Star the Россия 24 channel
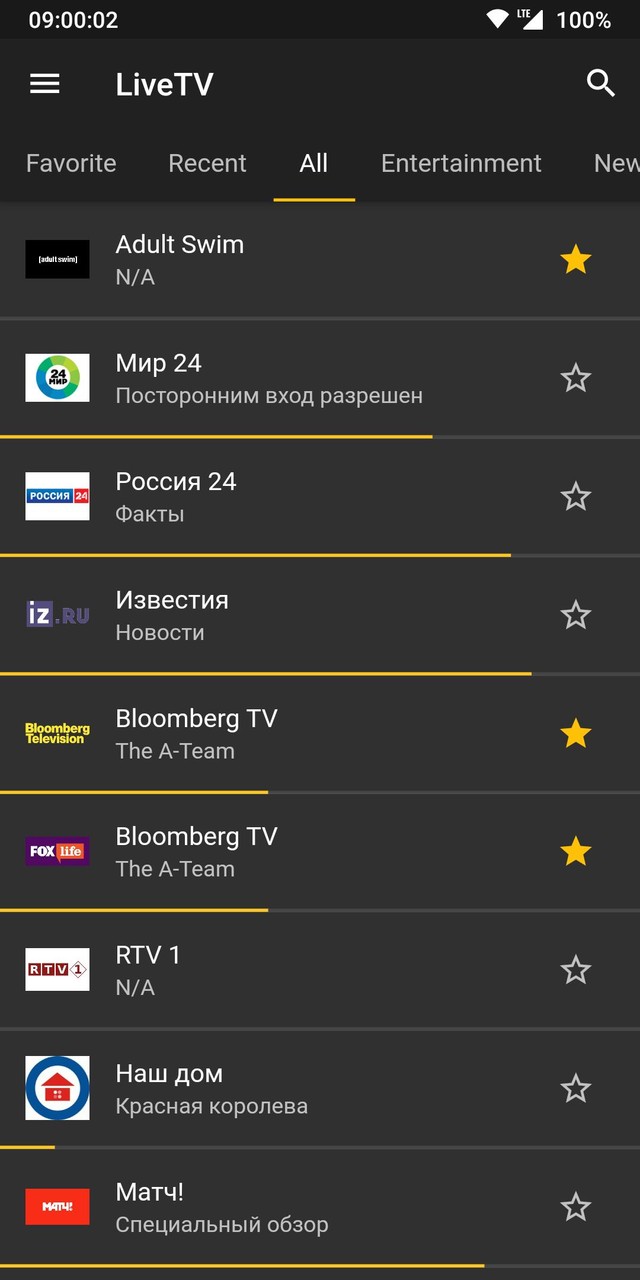 [x=576, y=497]
